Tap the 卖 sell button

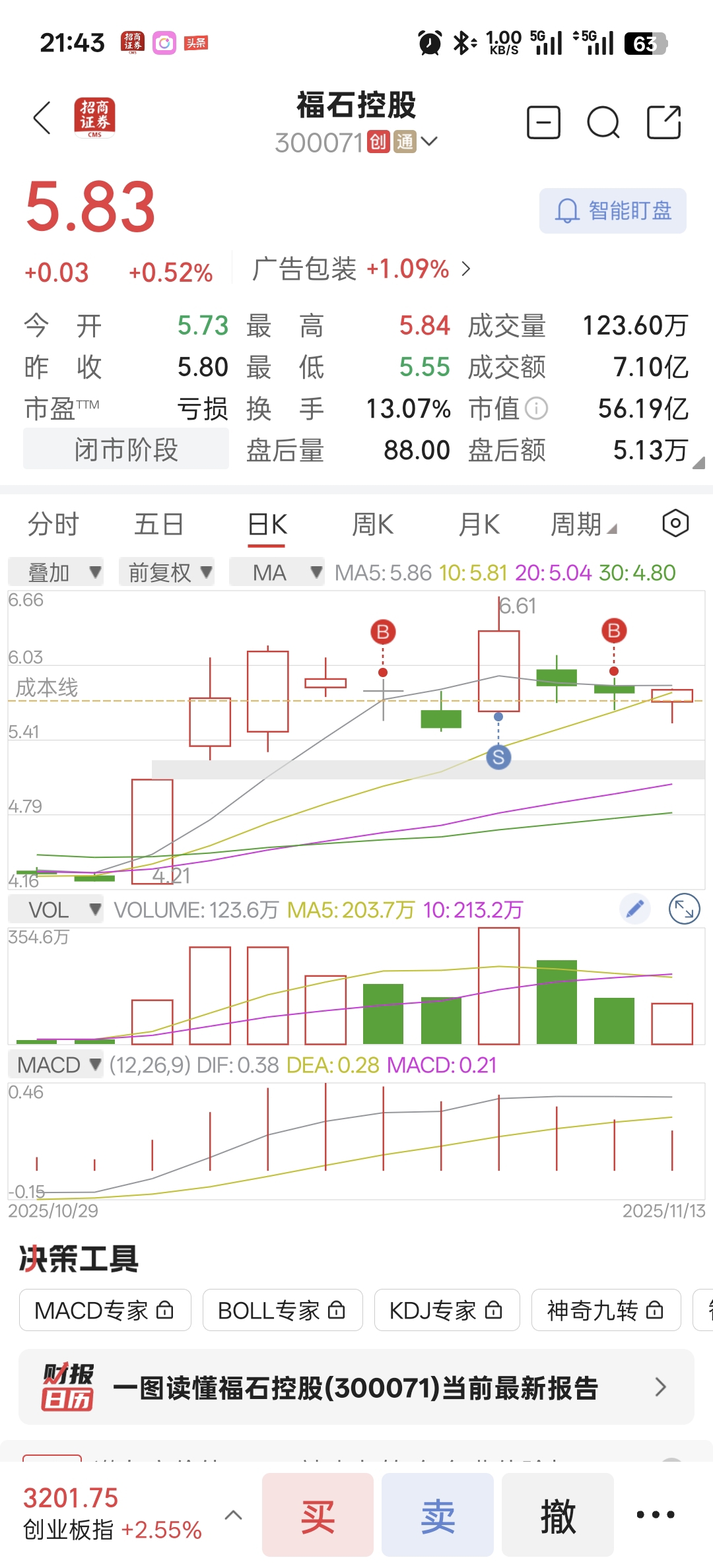pyautogui.click(x=438, y=1515)
